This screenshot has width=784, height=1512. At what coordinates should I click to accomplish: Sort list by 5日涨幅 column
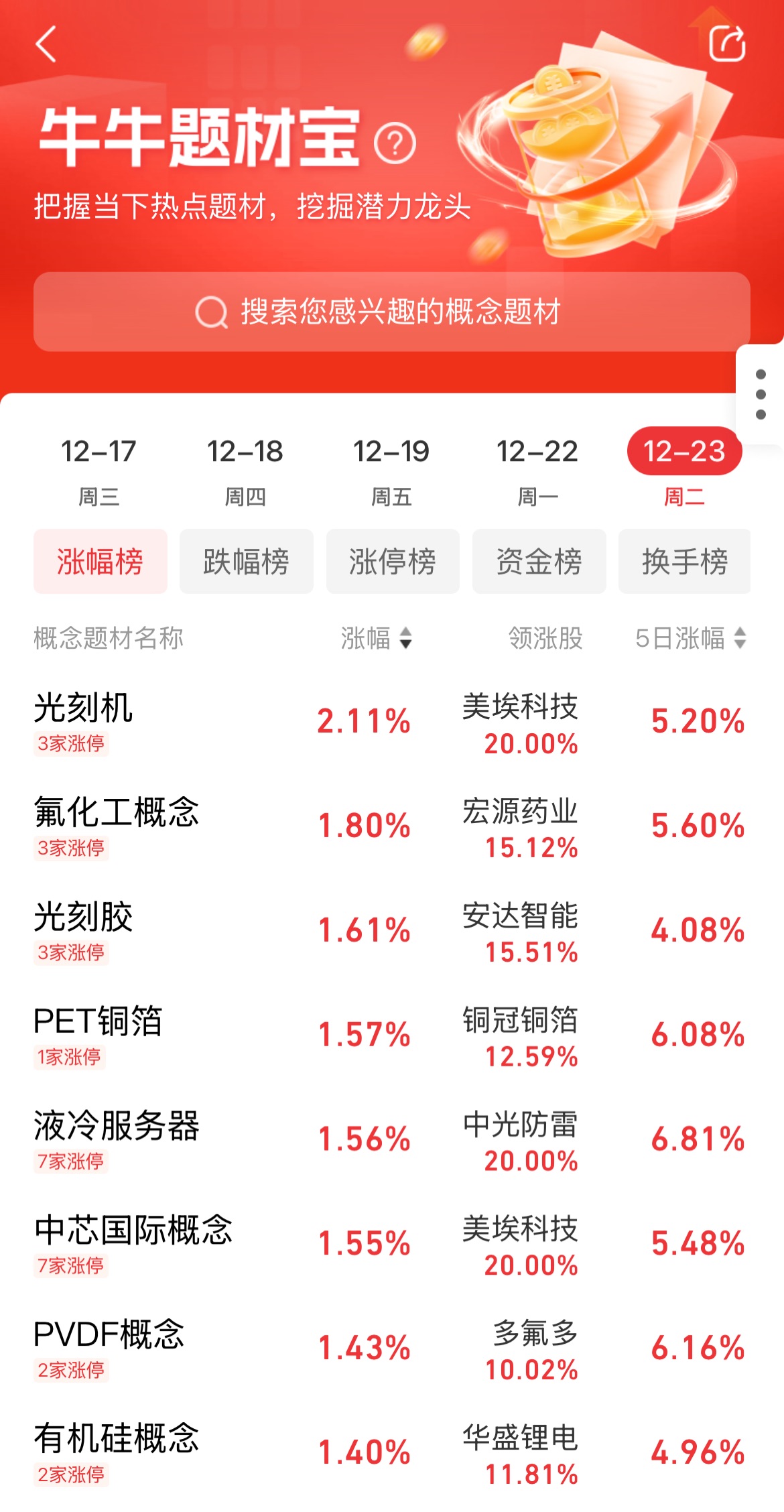(x=690, y=637)
